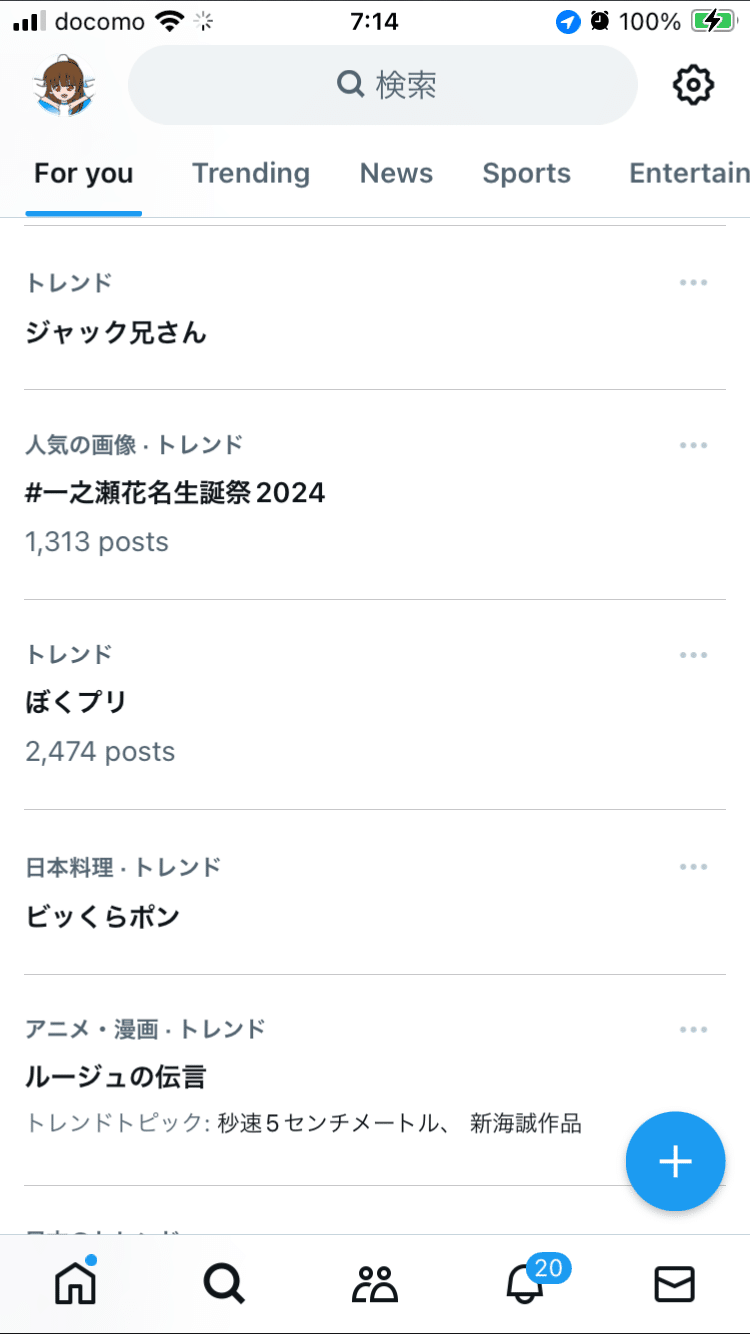Compose a new post
750x1334 pixels.
tap(675, 1161)
